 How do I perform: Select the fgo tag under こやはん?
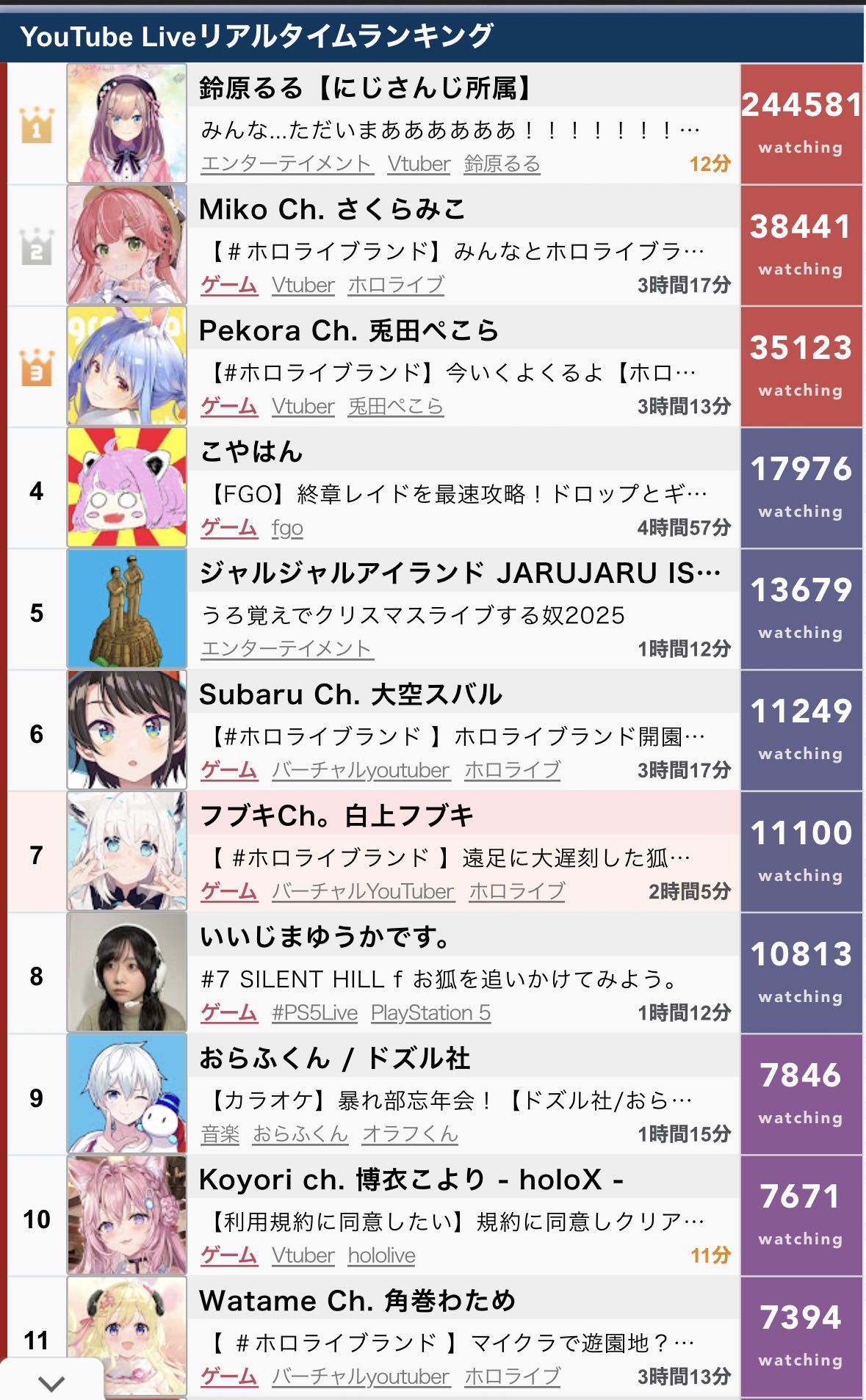point(286,528)
